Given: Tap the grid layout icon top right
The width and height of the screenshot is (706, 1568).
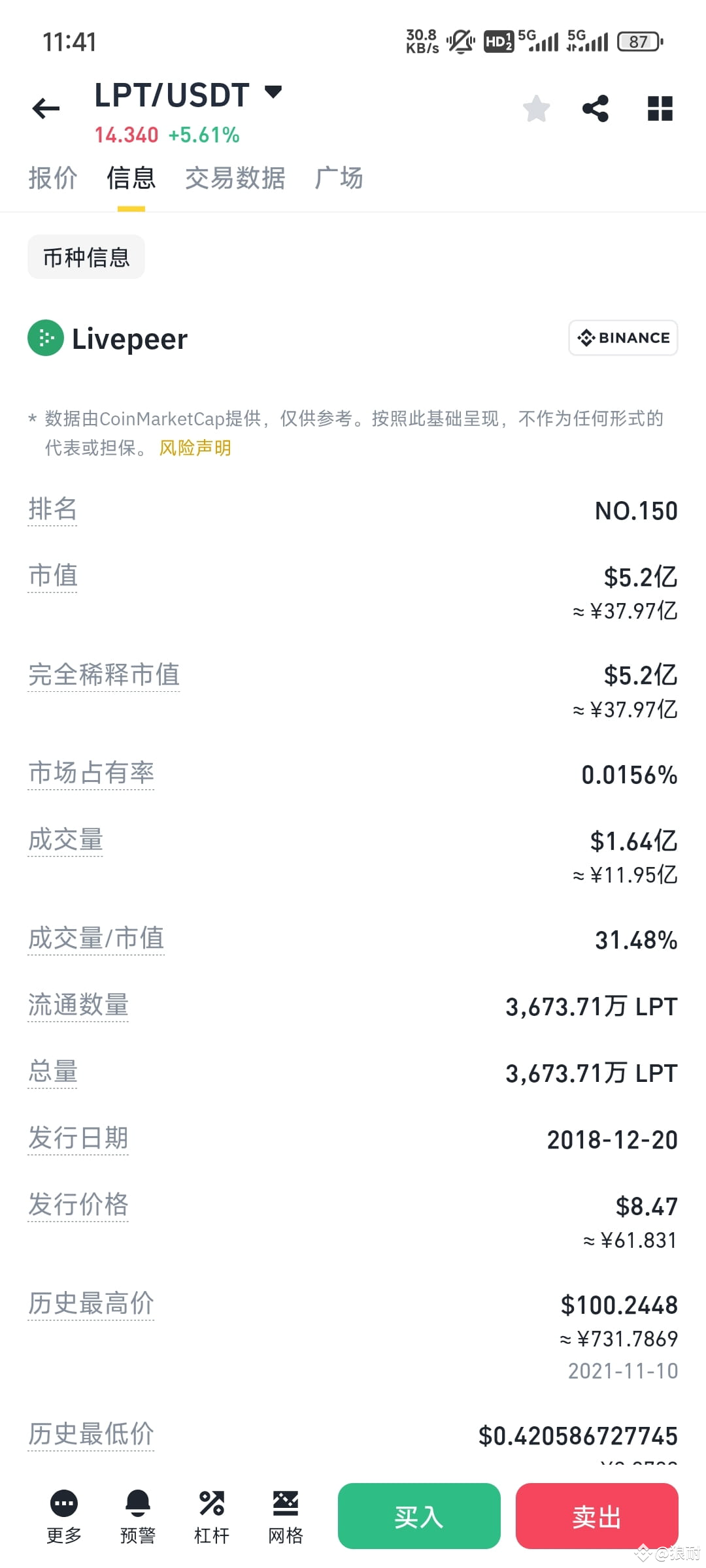Looking at the screenshot, I should pos(660,108).
